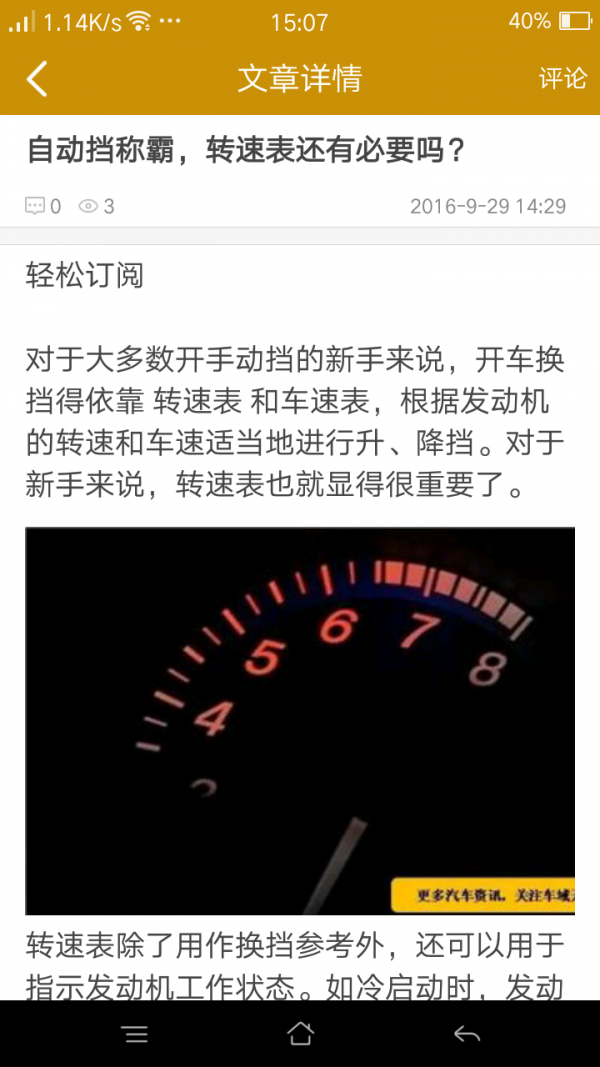Open the tachometer image in the article
Viewport: 600px width, 1067px height.
pos(300,721)
